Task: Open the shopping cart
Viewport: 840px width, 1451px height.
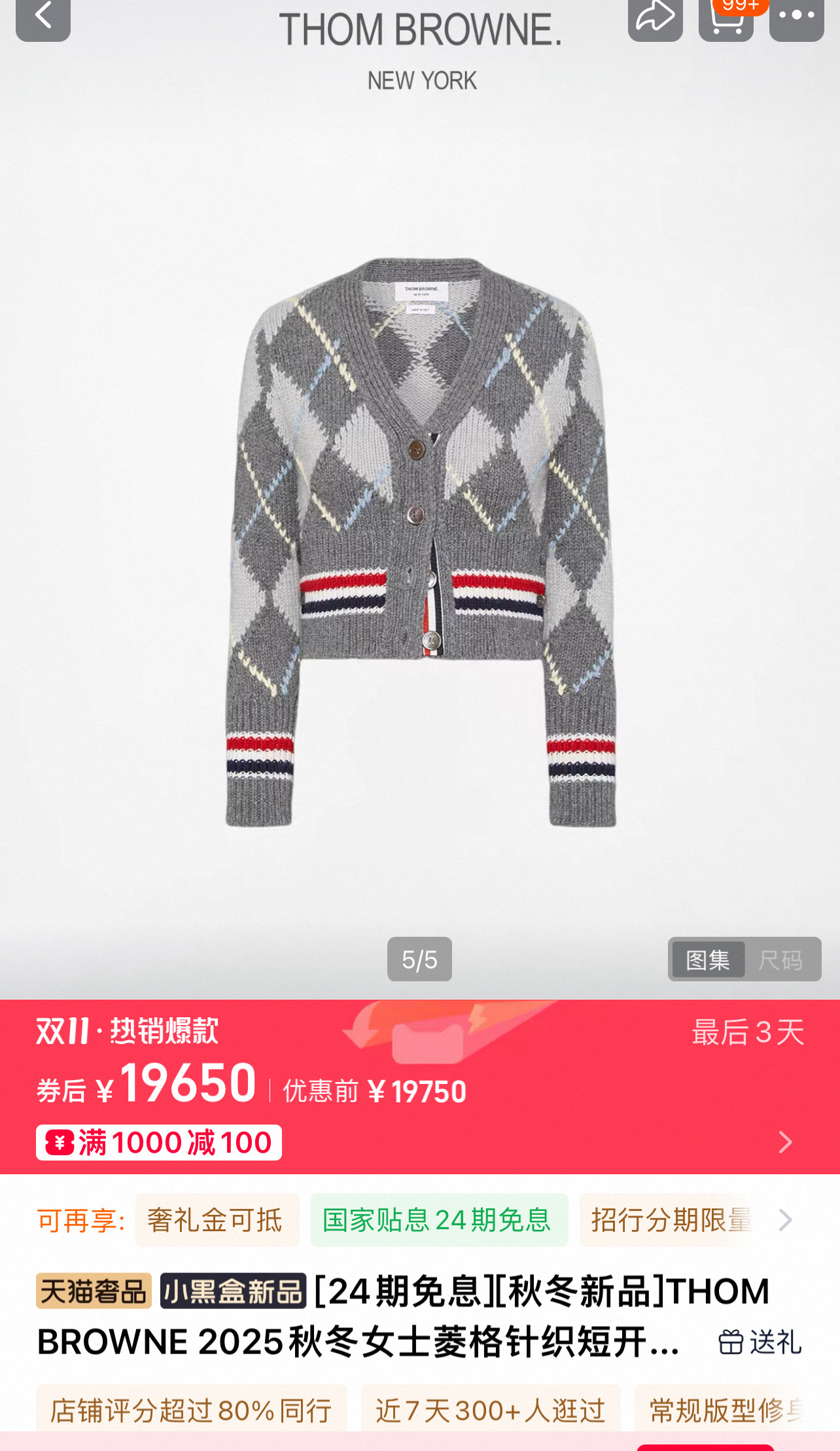Action: click(x=726, y=17)
